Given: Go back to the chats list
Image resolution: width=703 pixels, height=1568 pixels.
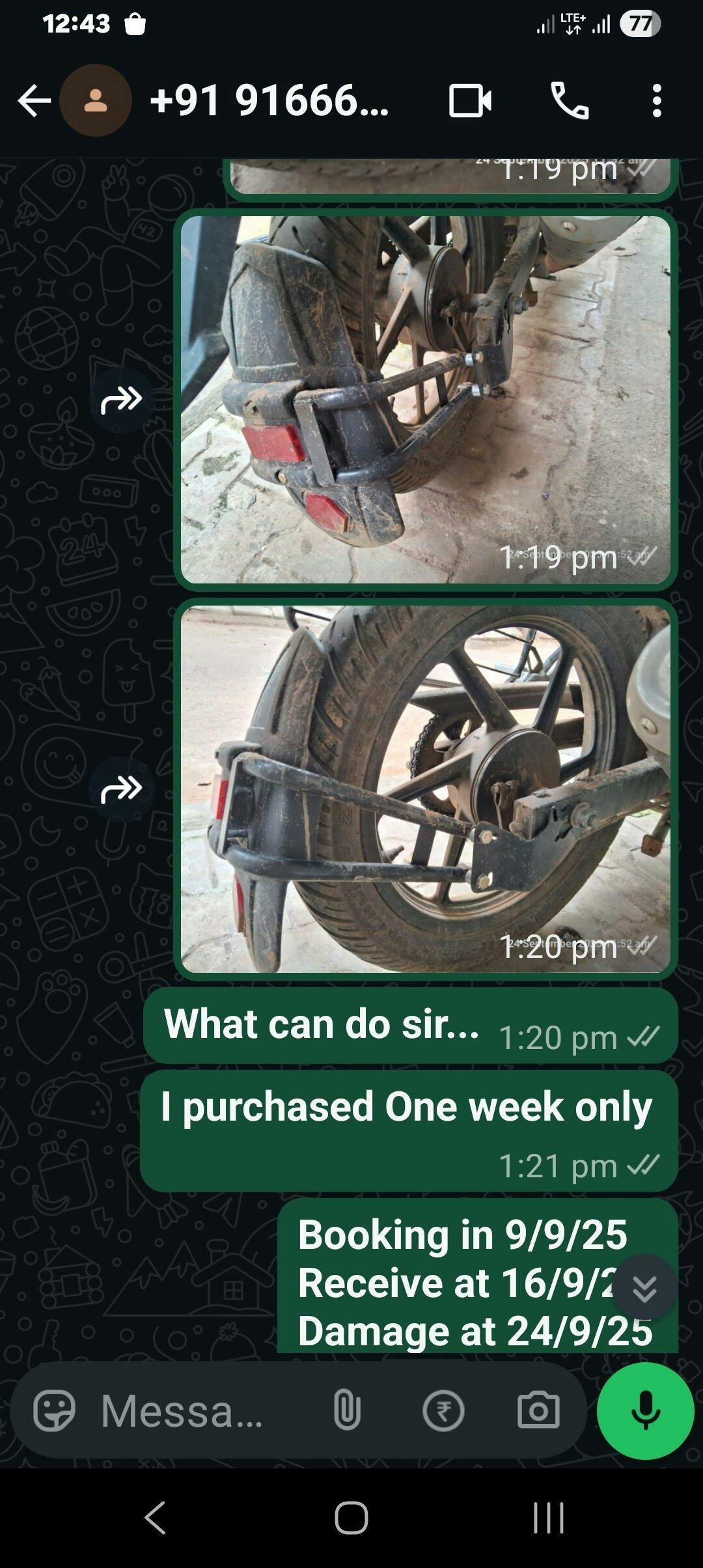Looking at the screenshot, I should click(x=34, y=101).
